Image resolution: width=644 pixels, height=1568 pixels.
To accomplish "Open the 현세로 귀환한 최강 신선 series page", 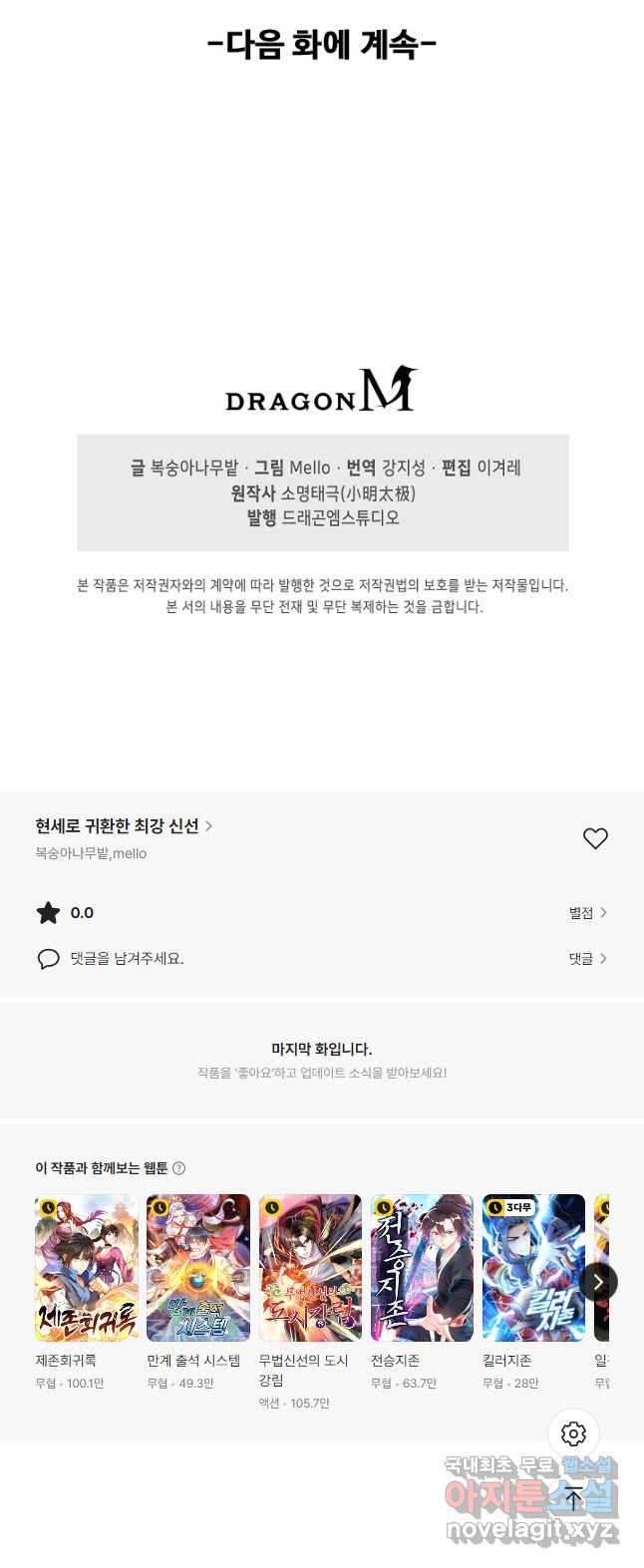I will click(x=124, y=826).
